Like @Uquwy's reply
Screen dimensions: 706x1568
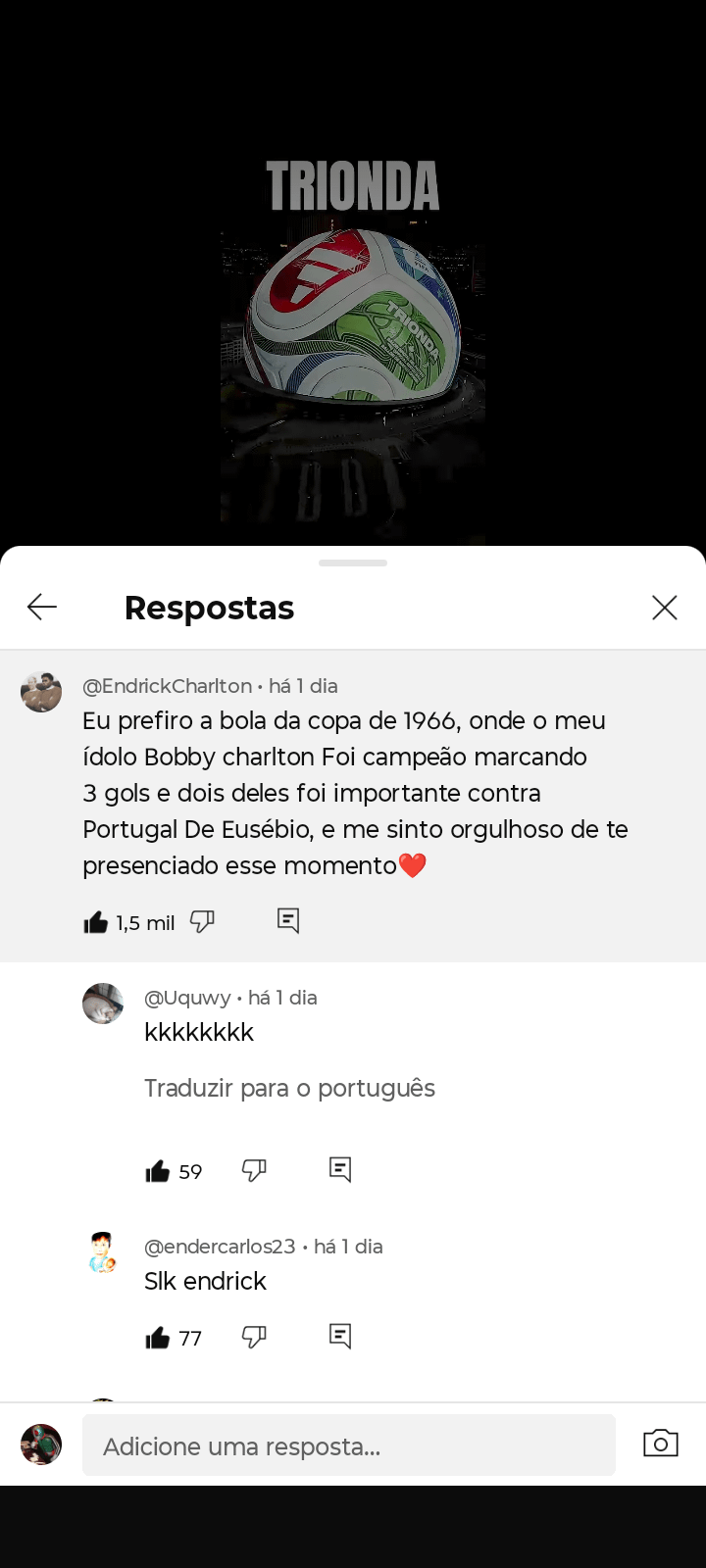(x=158, y=1171)
